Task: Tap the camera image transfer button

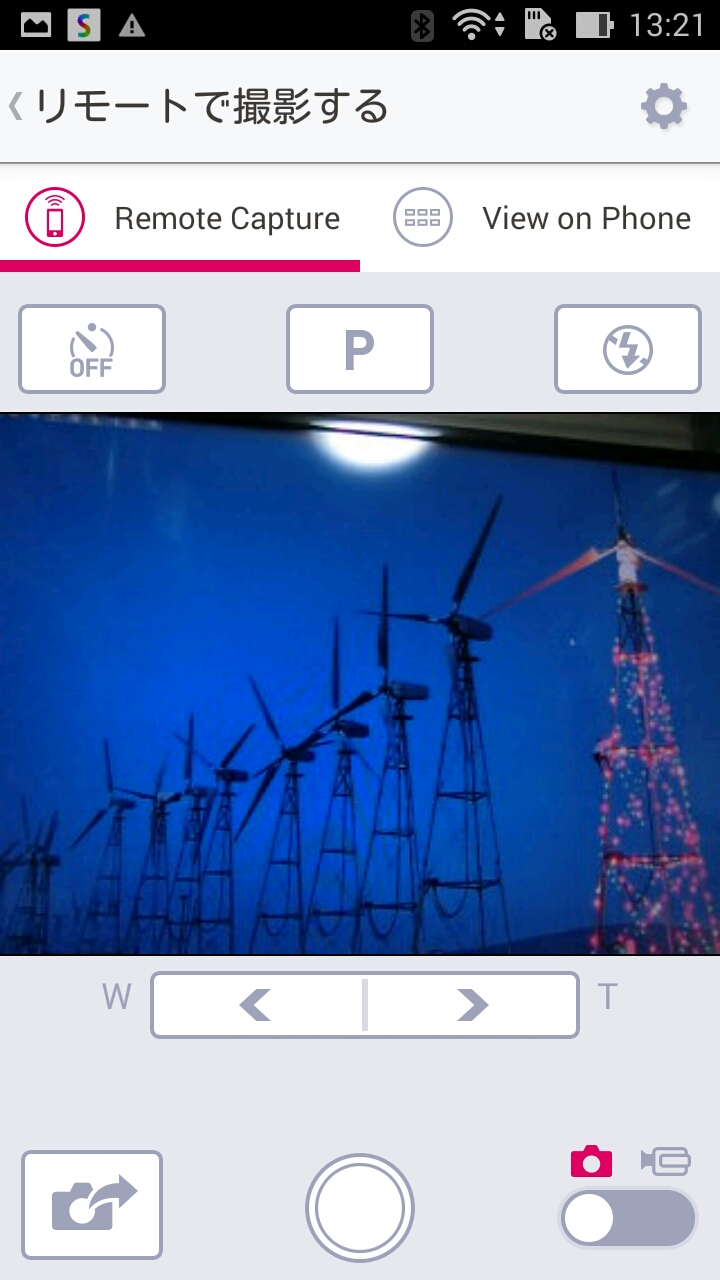Action: (x=92, y=1205)
